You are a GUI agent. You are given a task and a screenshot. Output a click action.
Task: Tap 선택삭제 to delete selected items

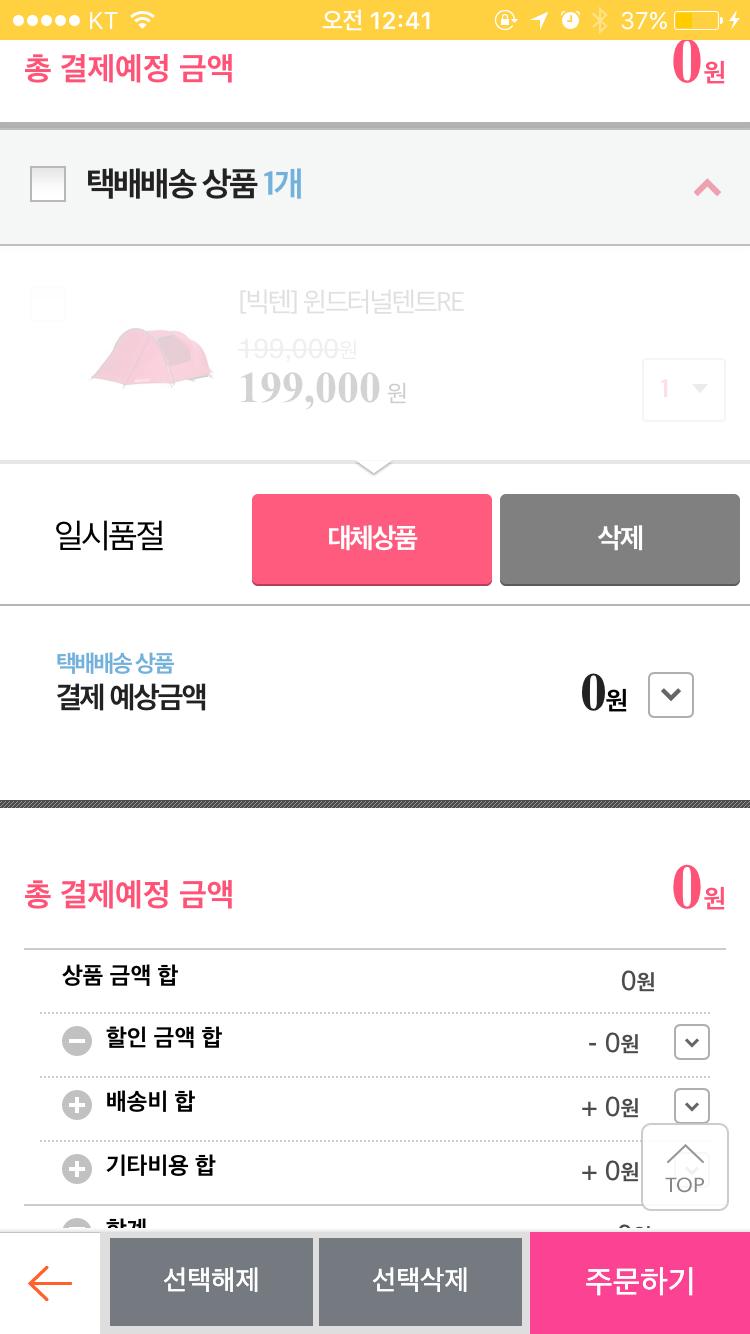(420, 1281)
